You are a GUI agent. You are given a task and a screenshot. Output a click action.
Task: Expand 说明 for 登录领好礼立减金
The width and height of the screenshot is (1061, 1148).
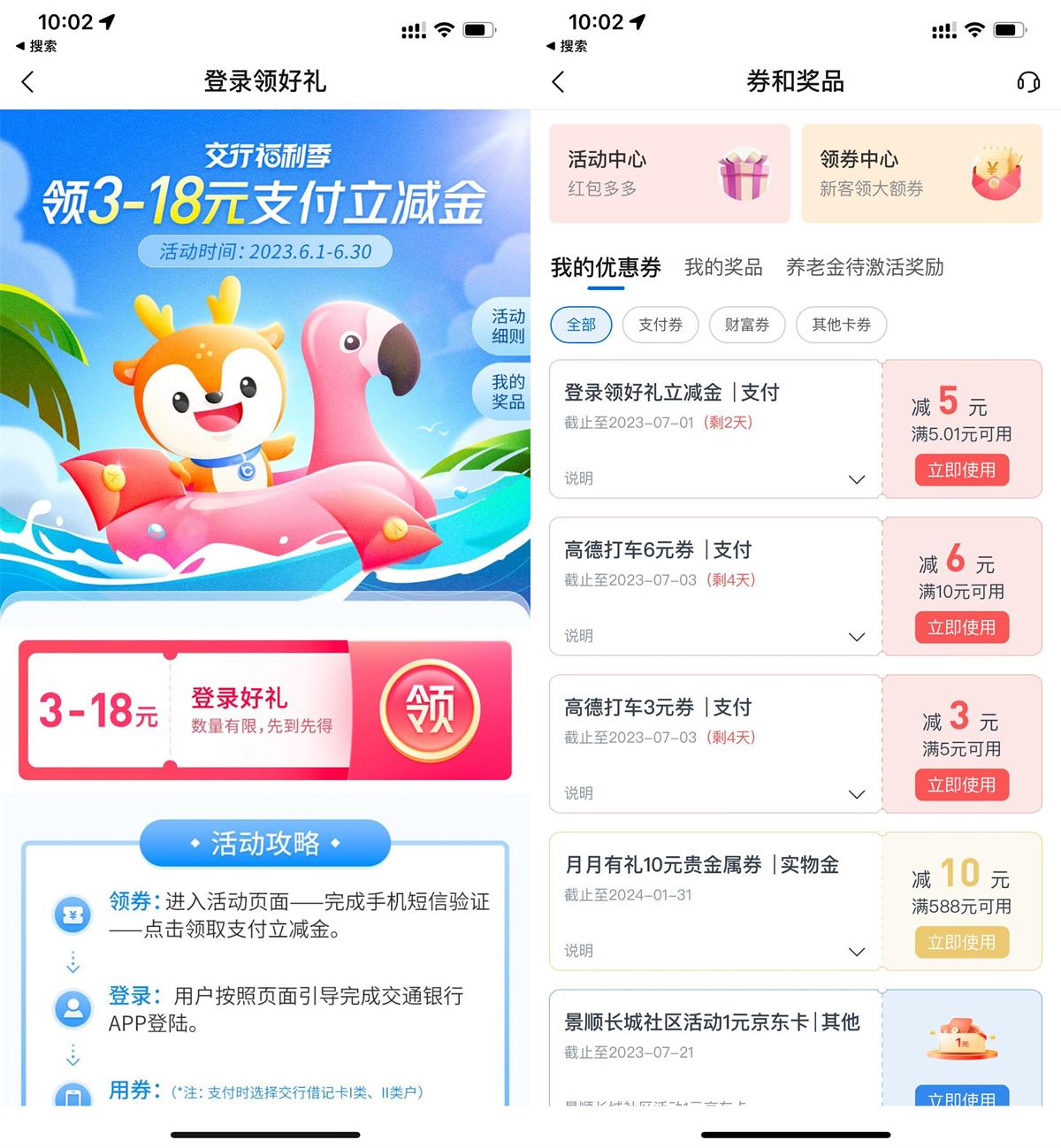[x=856, y=479]
